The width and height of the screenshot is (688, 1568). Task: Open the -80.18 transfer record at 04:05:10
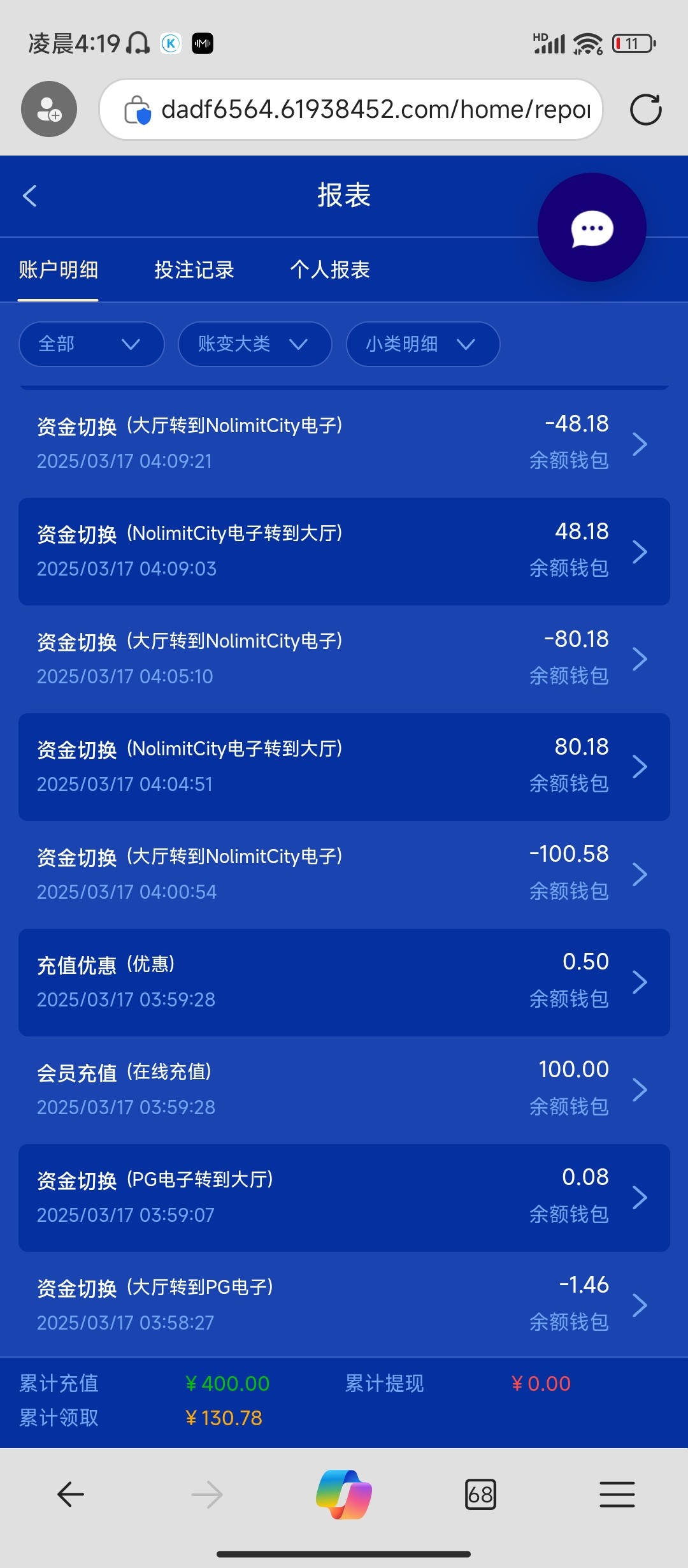coord(344,658)
